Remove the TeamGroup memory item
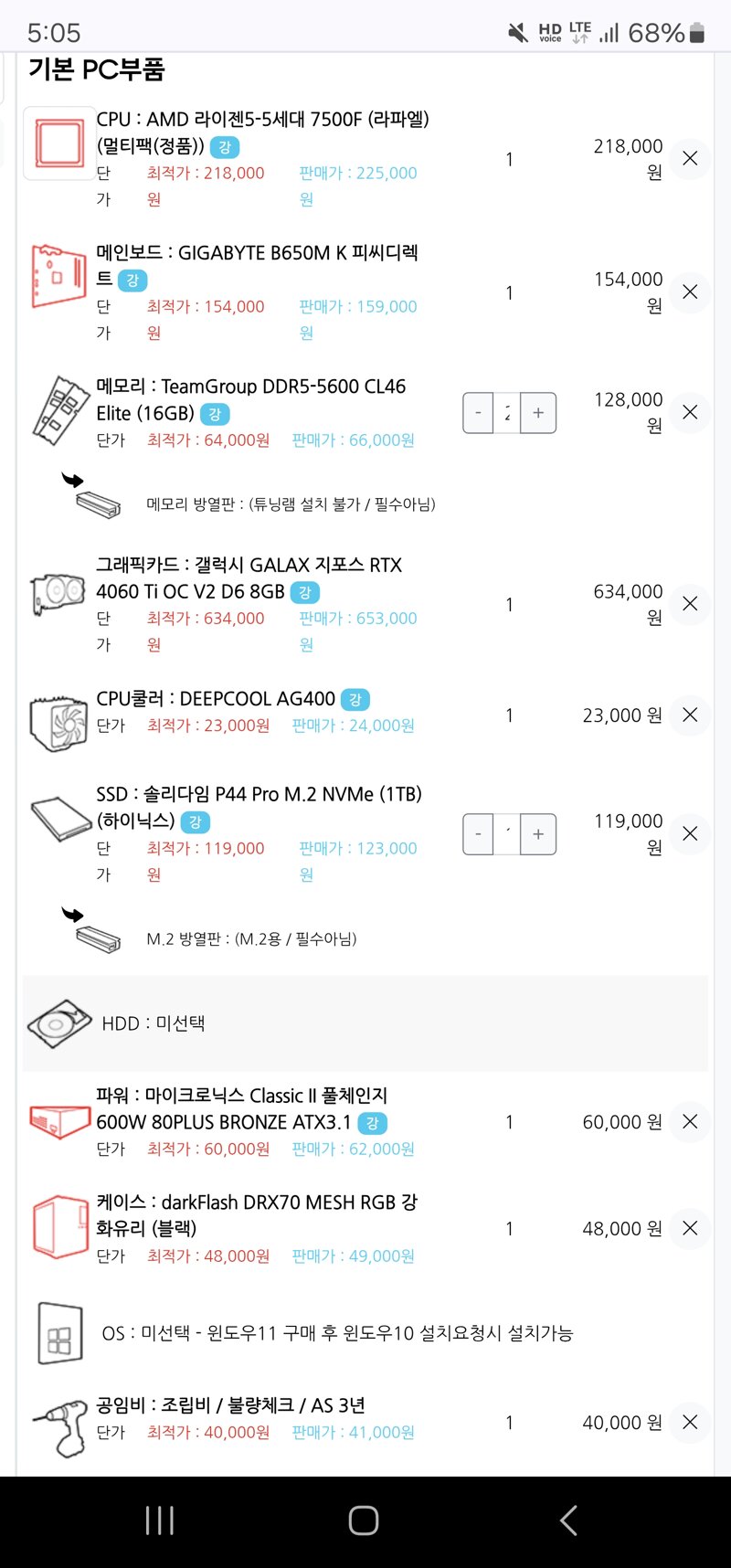Screen dimensions: 731x1568 (690, 413)
